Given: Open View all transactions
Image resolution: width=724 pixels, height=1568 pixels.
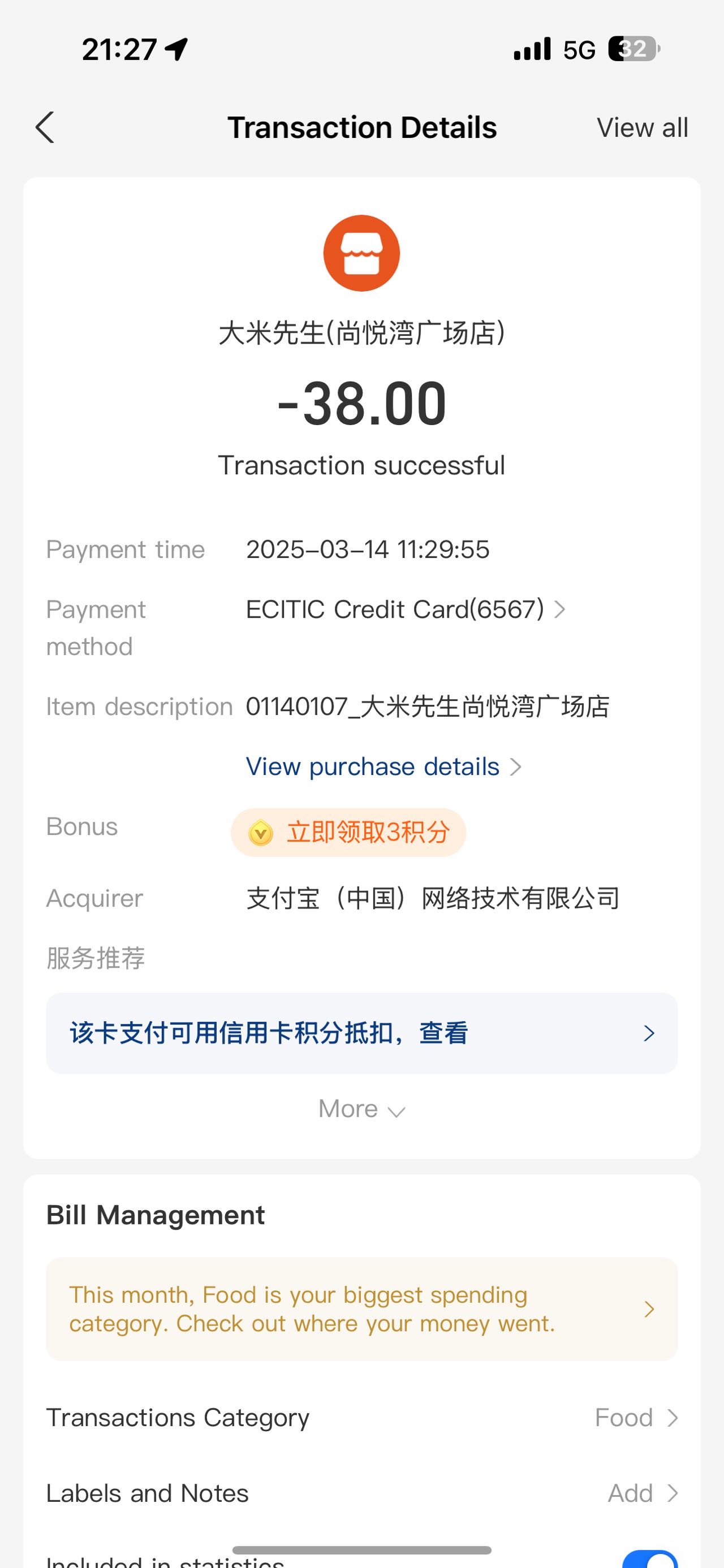Looking at the screenshot, I should (643, 128).
